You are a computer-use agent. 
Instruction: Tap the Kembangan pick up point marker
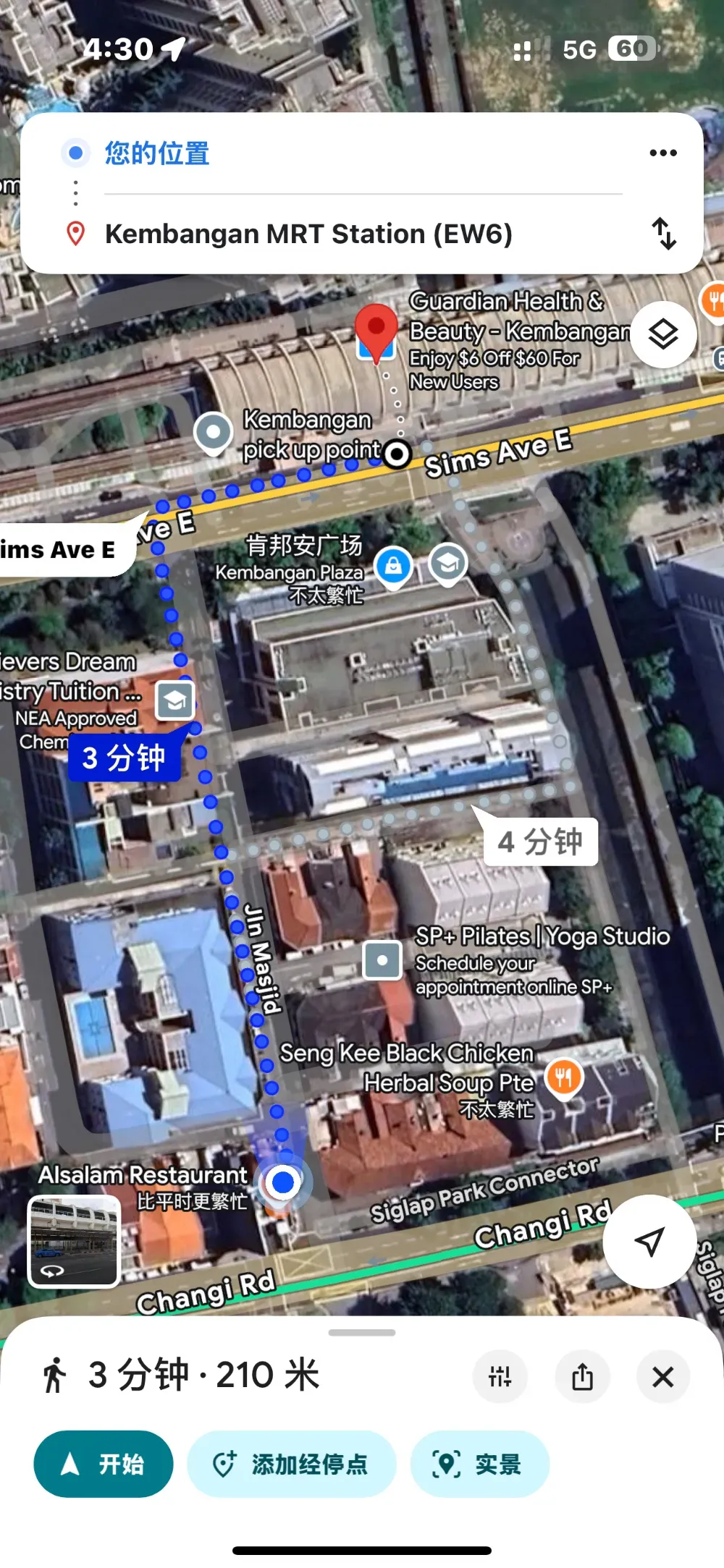point(213,433)
